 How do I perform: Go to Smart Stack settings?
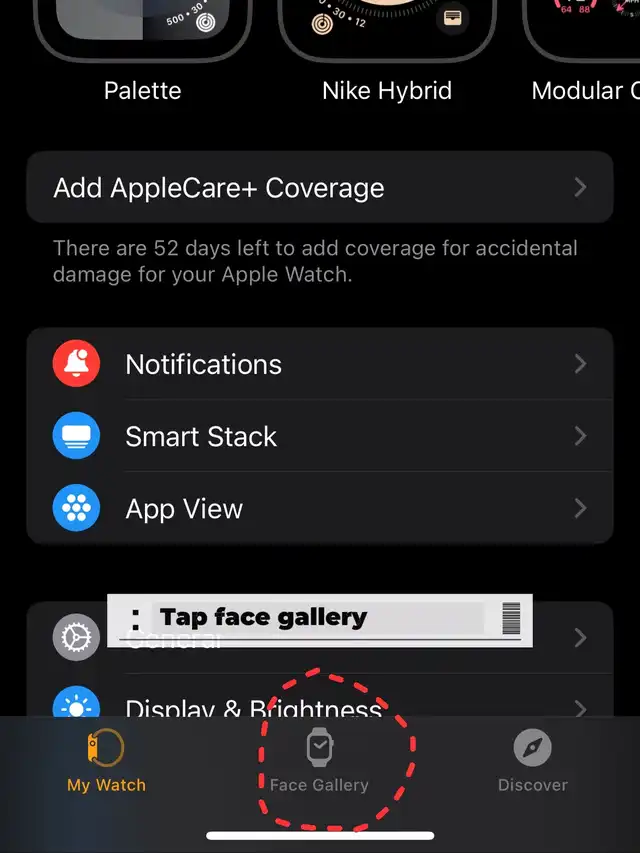(x=319, y=437)
